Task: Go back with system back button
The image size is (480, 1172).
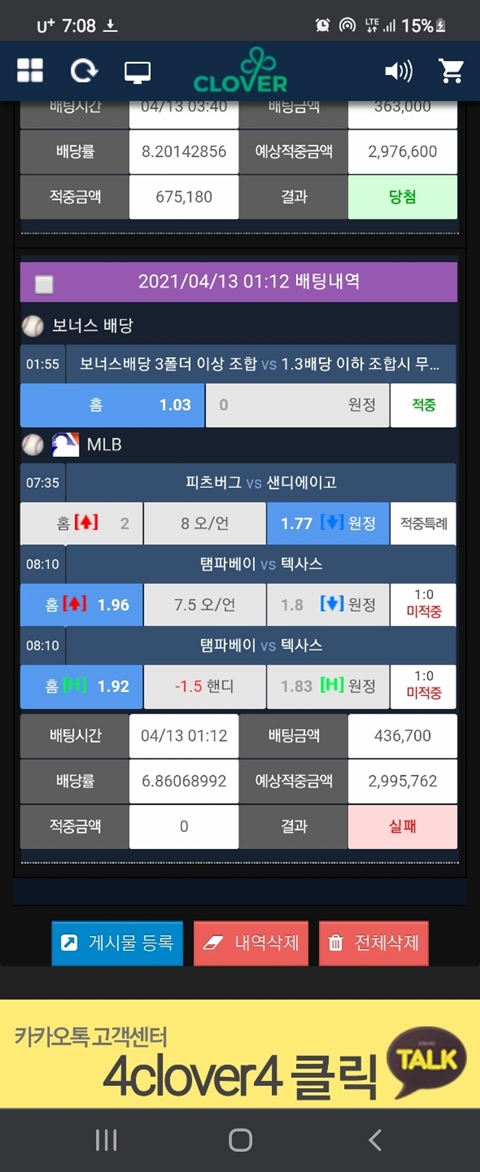Action: tap(375, 1140)
